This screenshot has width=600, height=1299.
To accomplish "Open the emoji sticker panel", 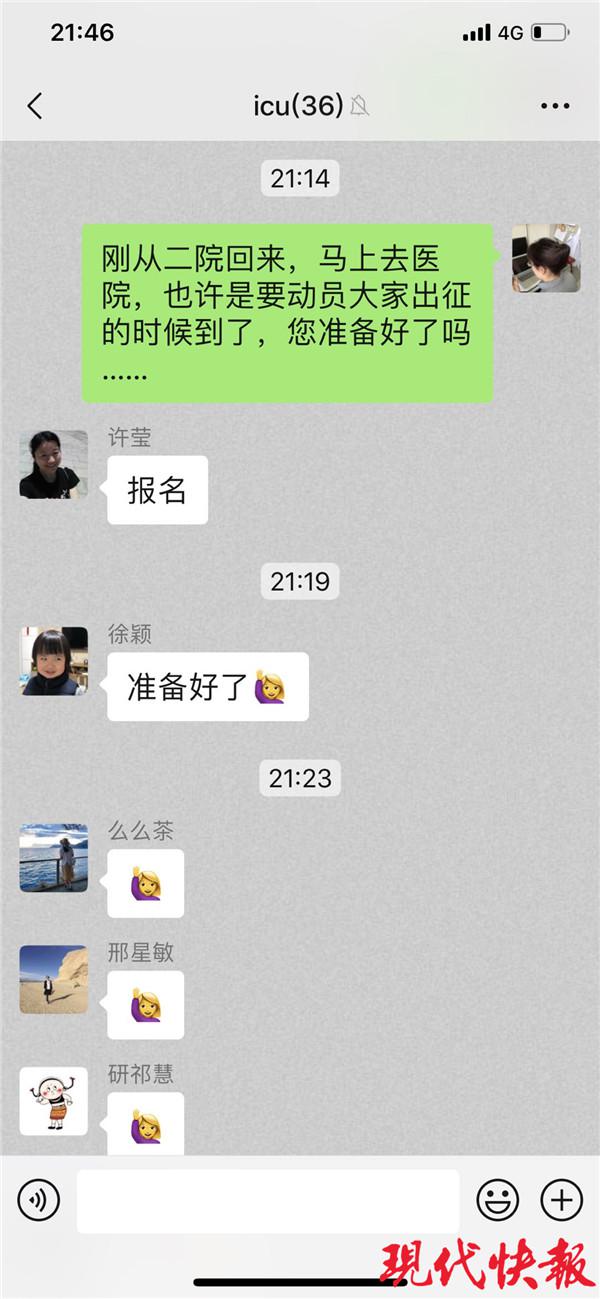I will coord(497,1200).
